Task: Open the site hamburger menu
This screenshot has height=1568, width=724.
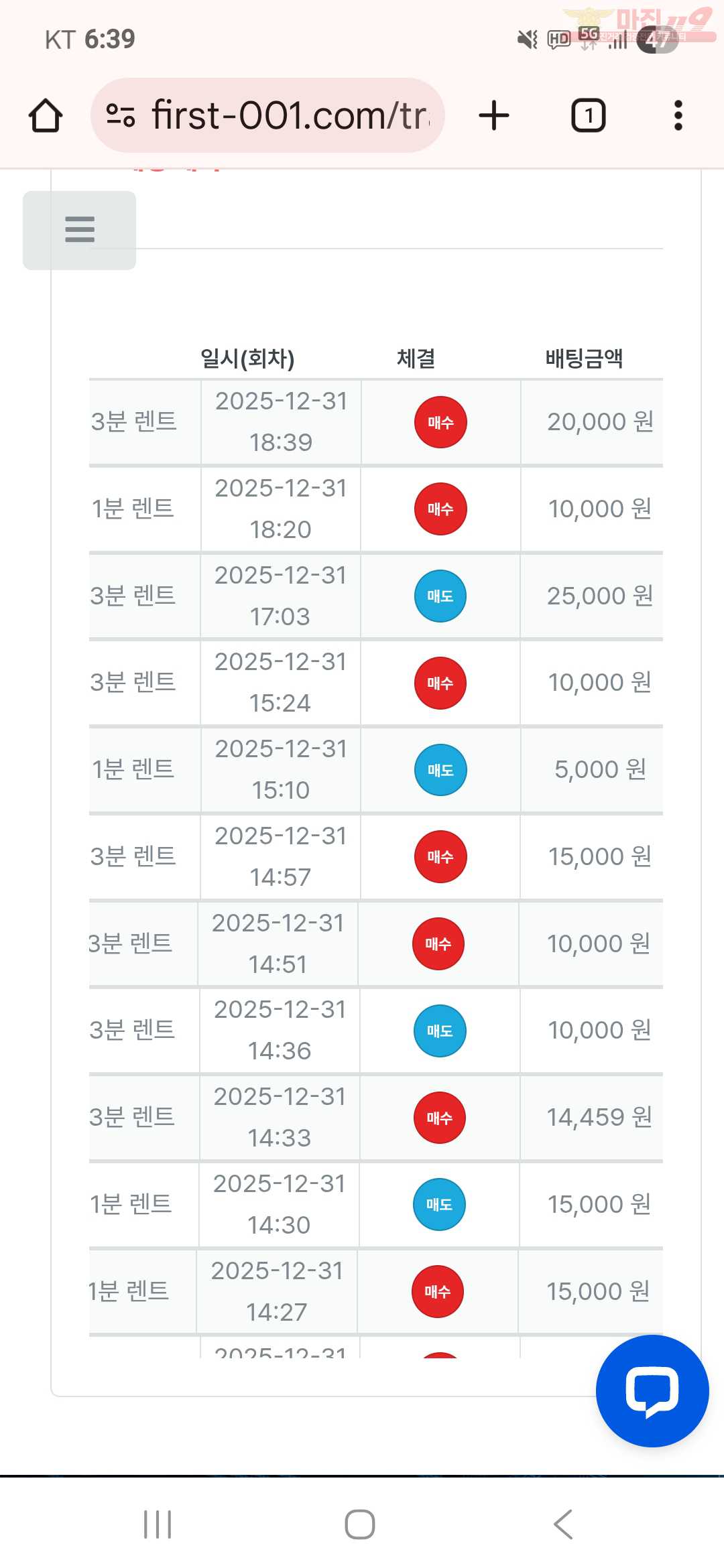Action: click(x=80, y=230)
